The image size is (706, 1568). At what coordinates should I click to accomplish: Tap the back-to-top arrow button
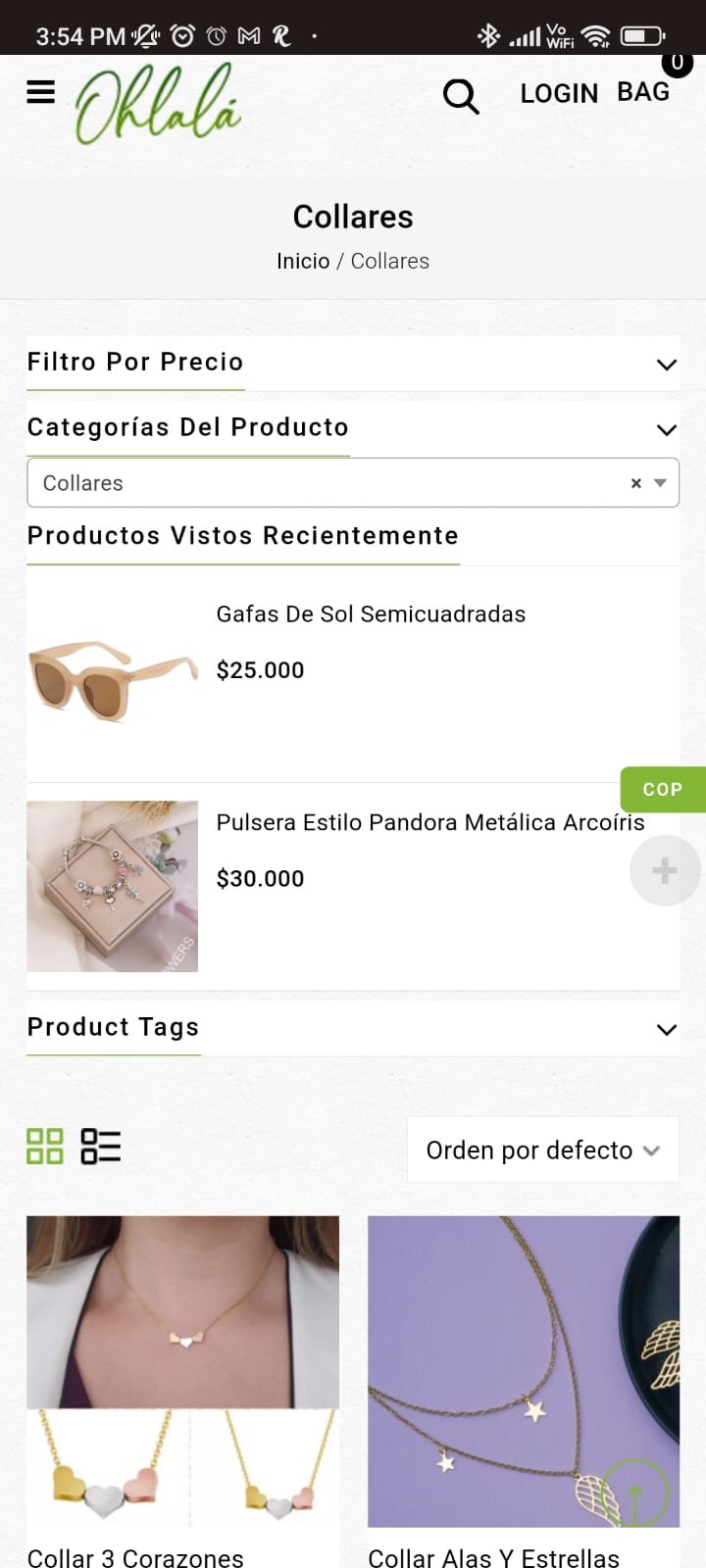point(635,1494)
